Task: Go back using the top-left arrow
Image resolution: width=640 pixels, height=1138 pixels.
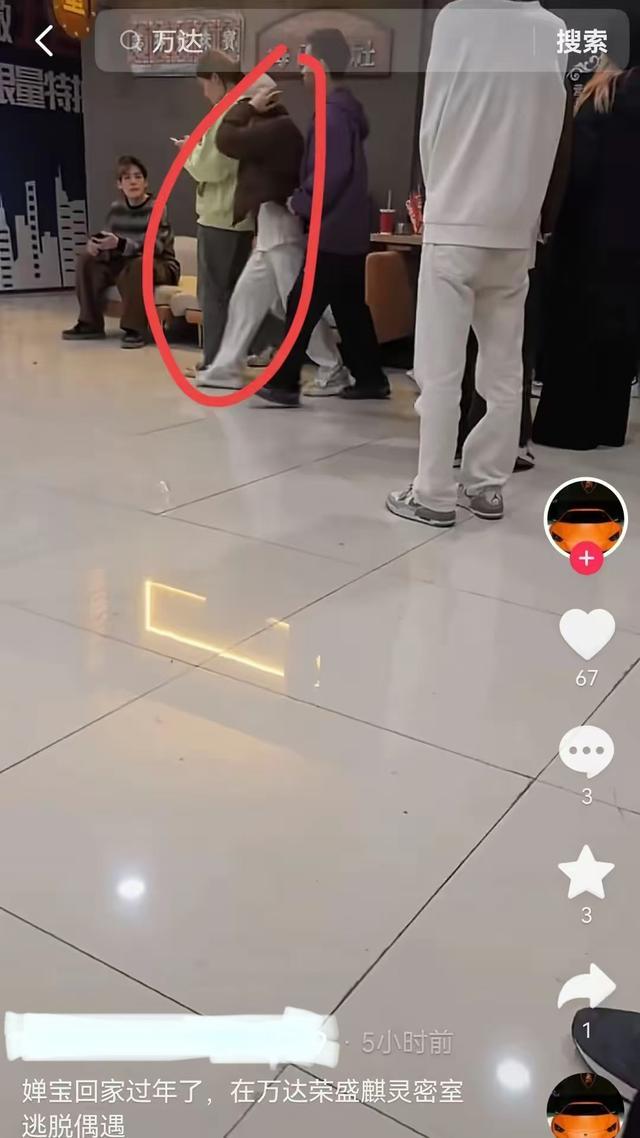Action: click(x=43, y=41)
